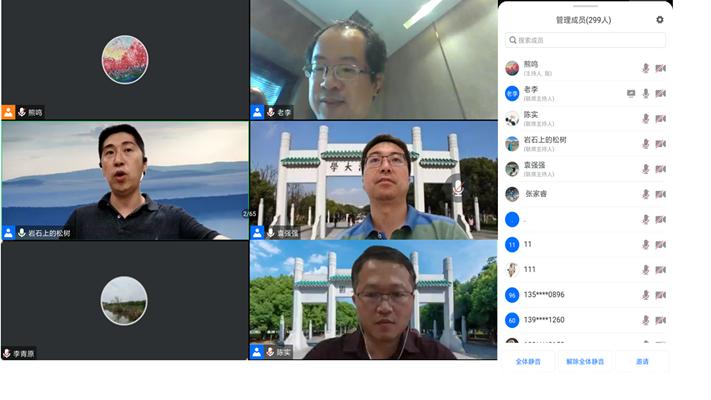Open member row 张家睿

pos(570,194)
